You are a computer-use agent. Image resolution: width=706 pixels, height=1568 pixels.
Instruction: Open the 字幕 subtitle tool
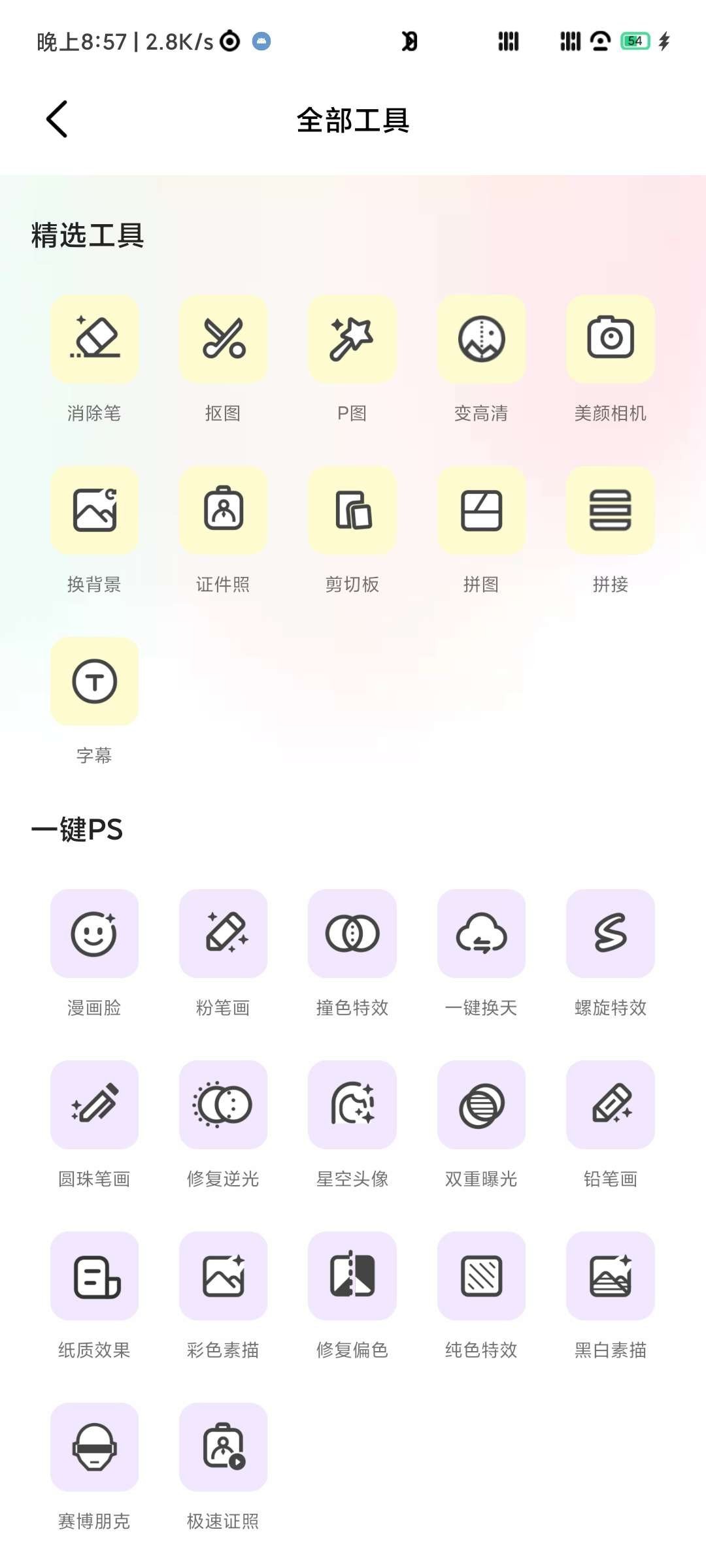(94, 681)
